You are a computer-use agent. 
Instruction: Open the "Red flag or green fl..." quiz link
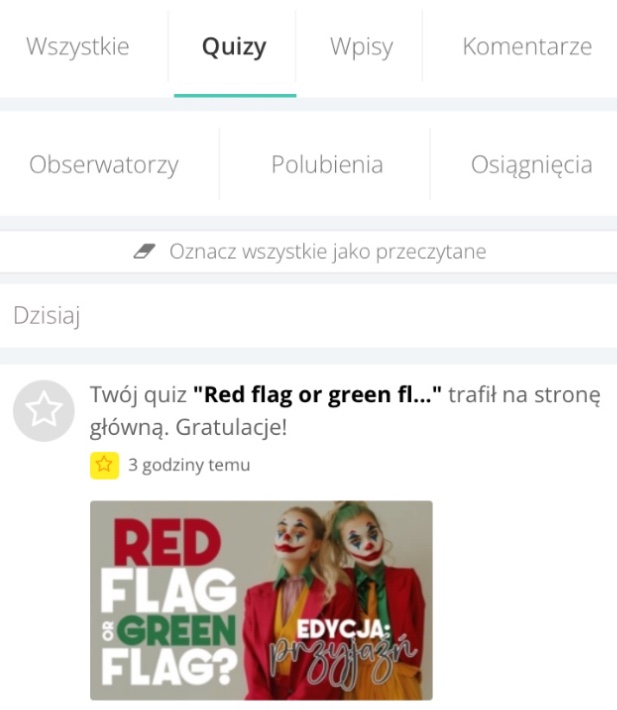[317, 395]
